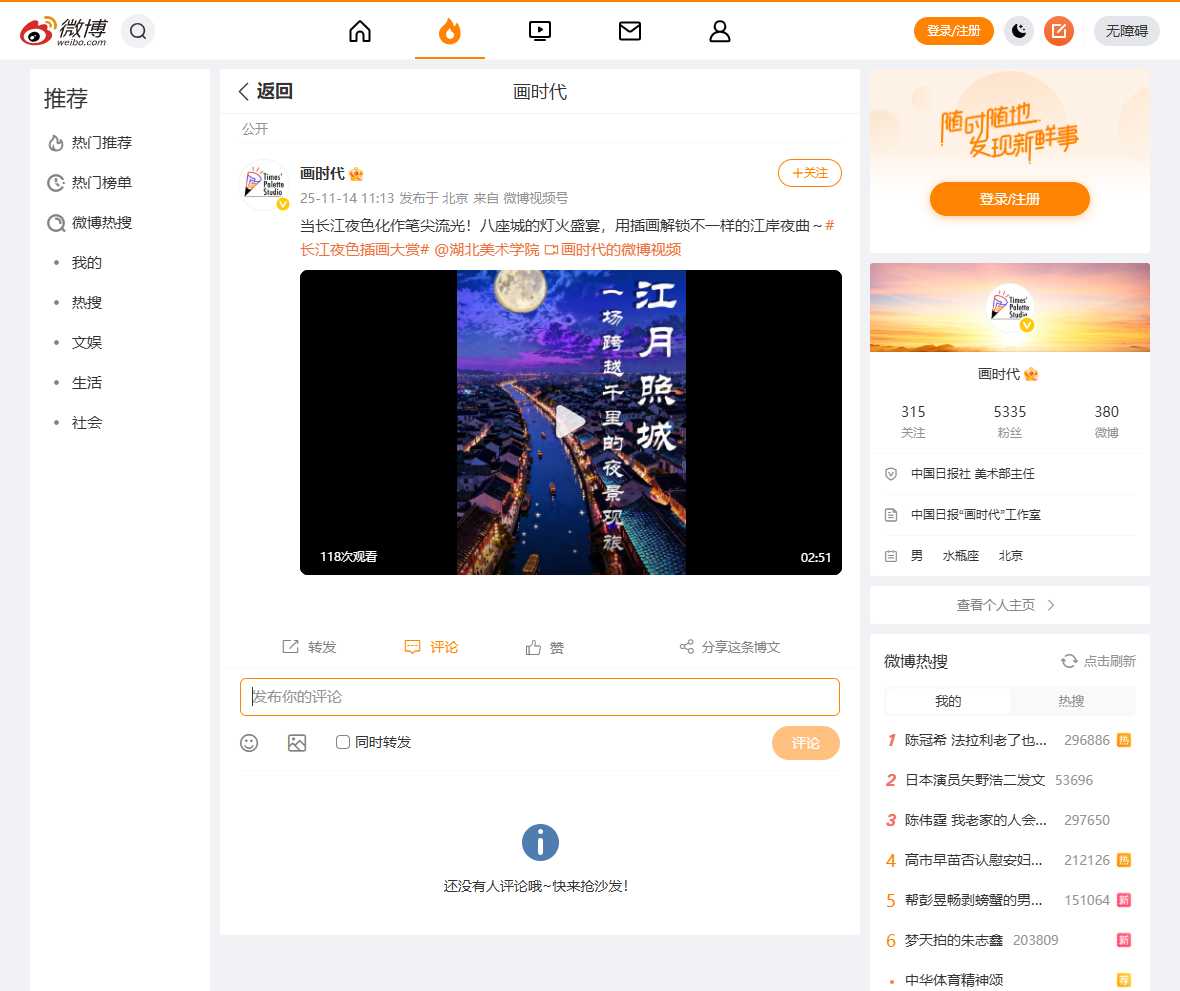The width and height of the screenshot is (1180, 991).
Task: Switch to 热搜 tab in 微博热搜
Action: pos(1071,701)
